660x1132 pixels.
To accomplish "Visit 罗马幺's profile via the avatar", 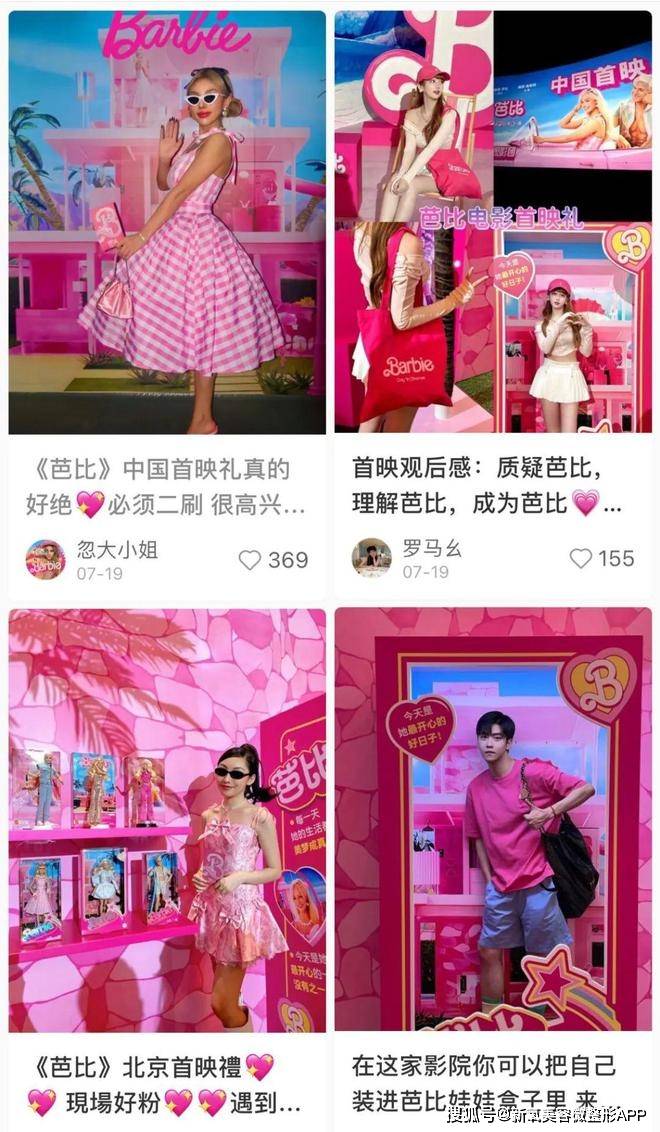I will (x=371, y=558).
